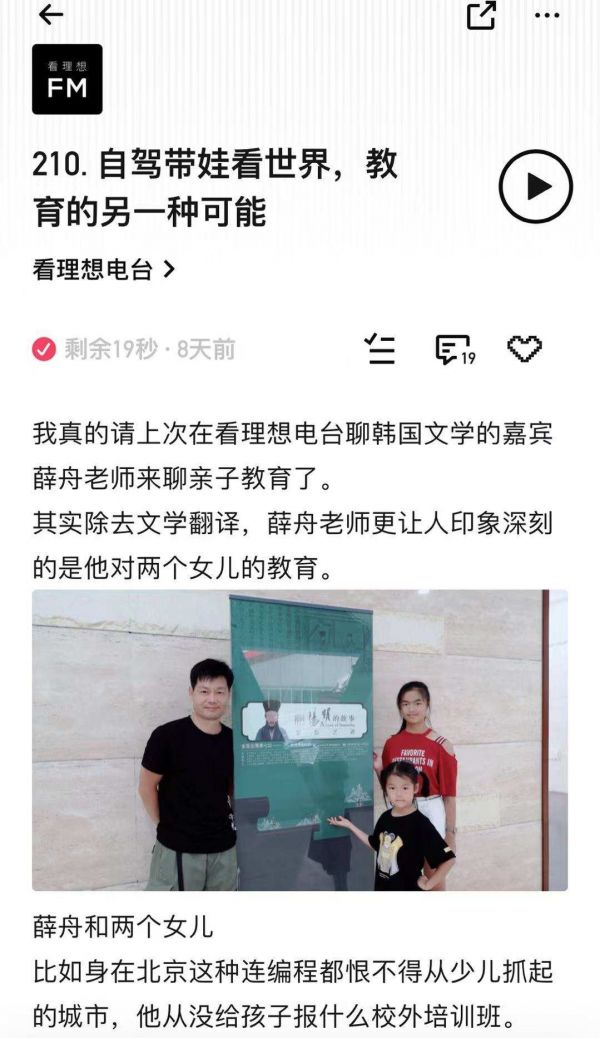
Task: Open the playlist queue icon
Action: (x=380, y=349)
